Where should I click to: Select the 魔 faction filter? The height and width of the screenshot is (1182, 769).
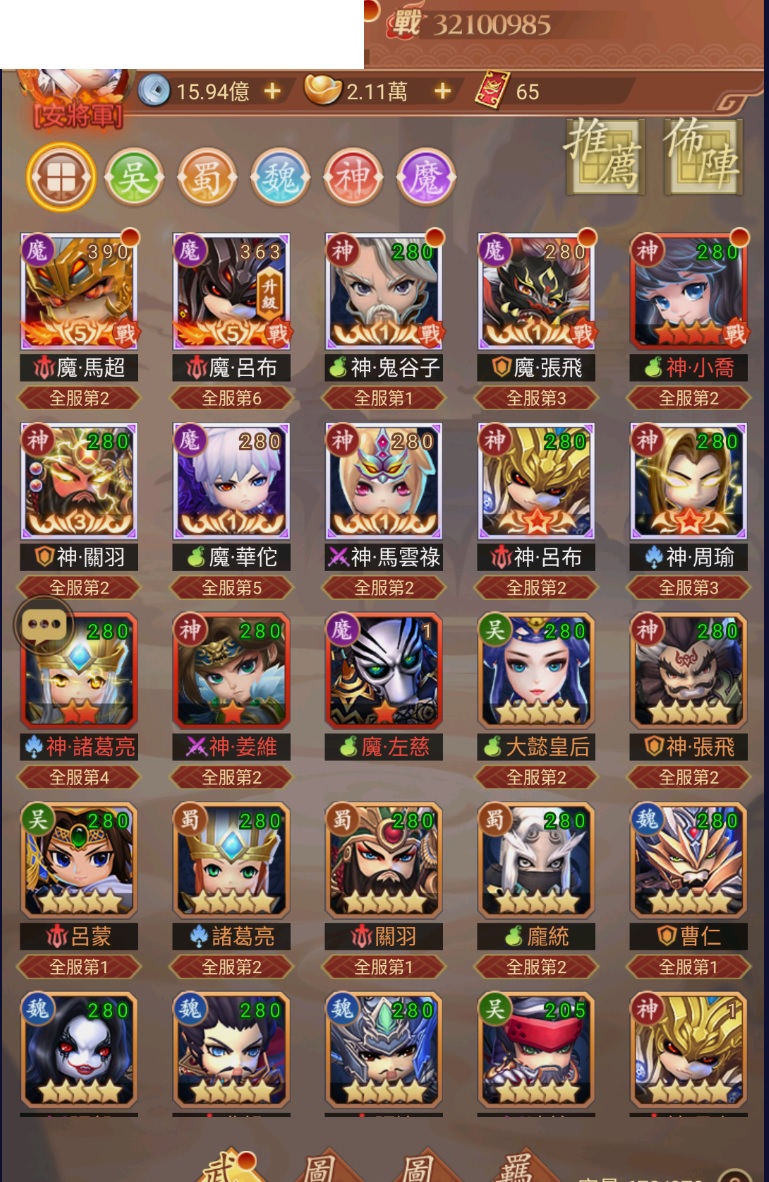[x=426, y=177]
